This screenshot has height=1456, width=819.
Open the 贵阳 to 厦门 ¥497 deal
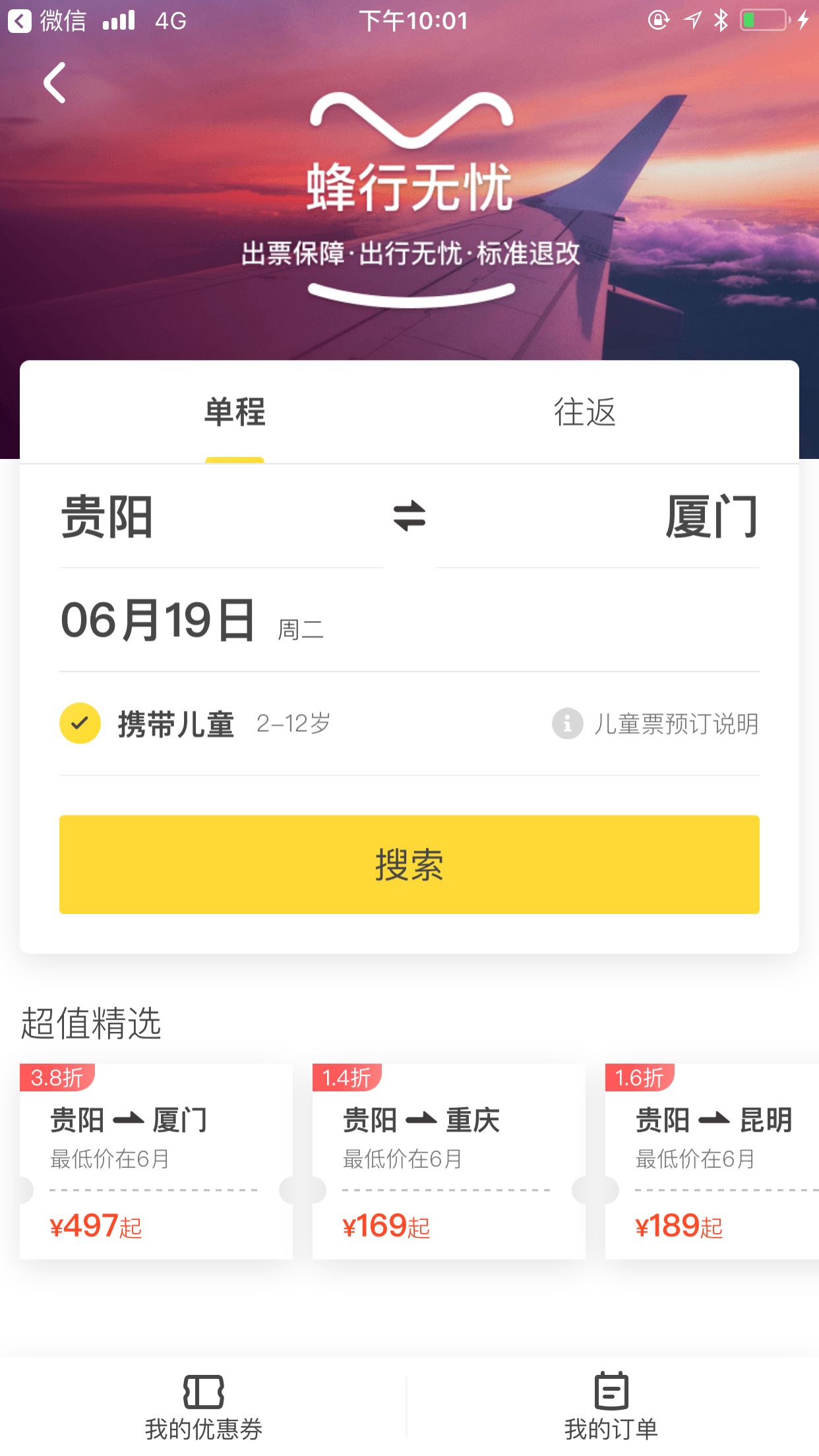(156, 1161)
